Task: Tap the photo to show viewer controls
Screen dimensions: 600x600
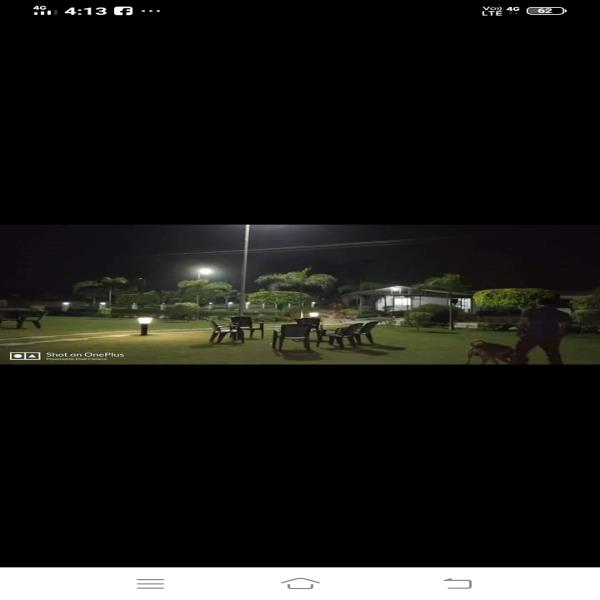Action: click(x=300, y=294)
